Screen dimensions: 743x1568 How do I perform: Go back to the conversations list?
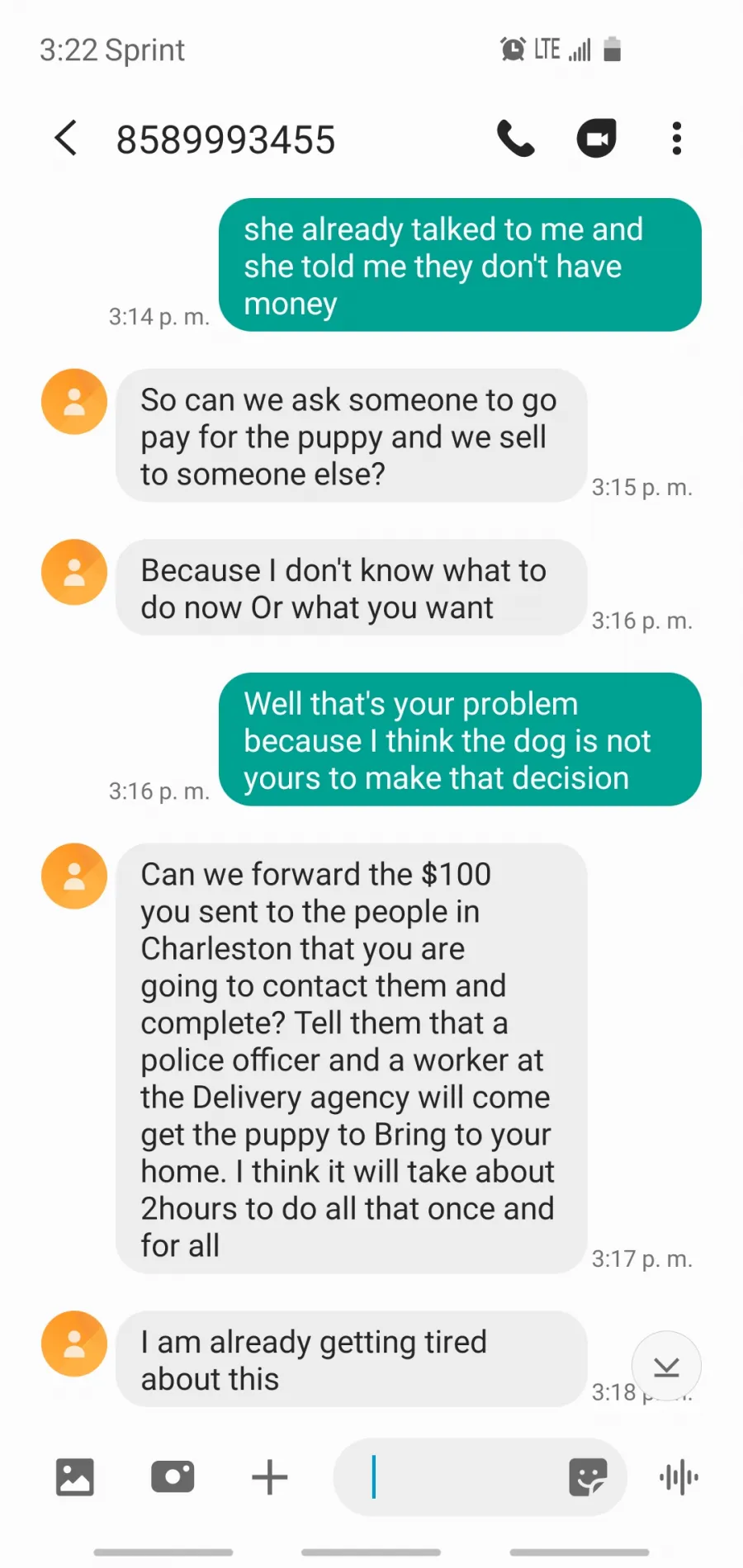click(x=66, y=138)
